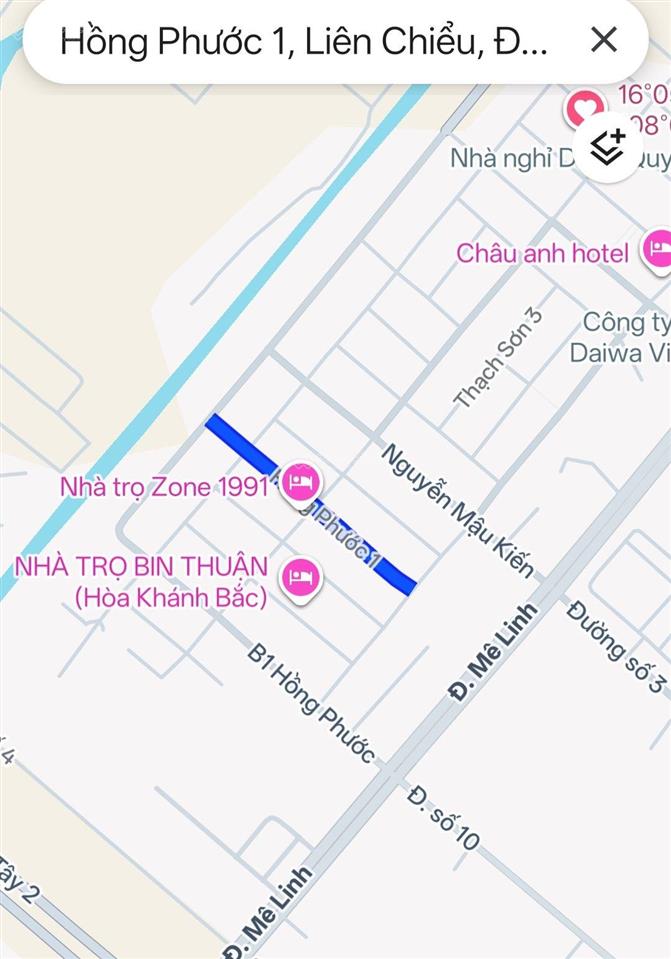Select NHÀ TRỌ BIN THUẬN lodging pin
The image size is (671, 959).
pos(300,578)
